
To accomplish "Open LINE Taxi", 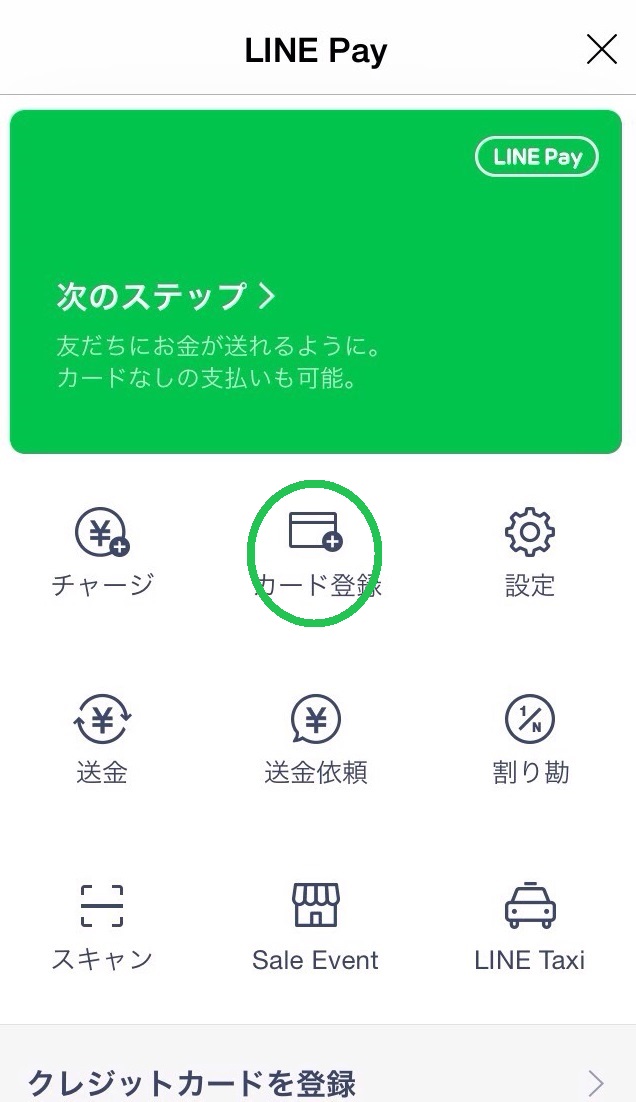I will click(x=529, y=926).
